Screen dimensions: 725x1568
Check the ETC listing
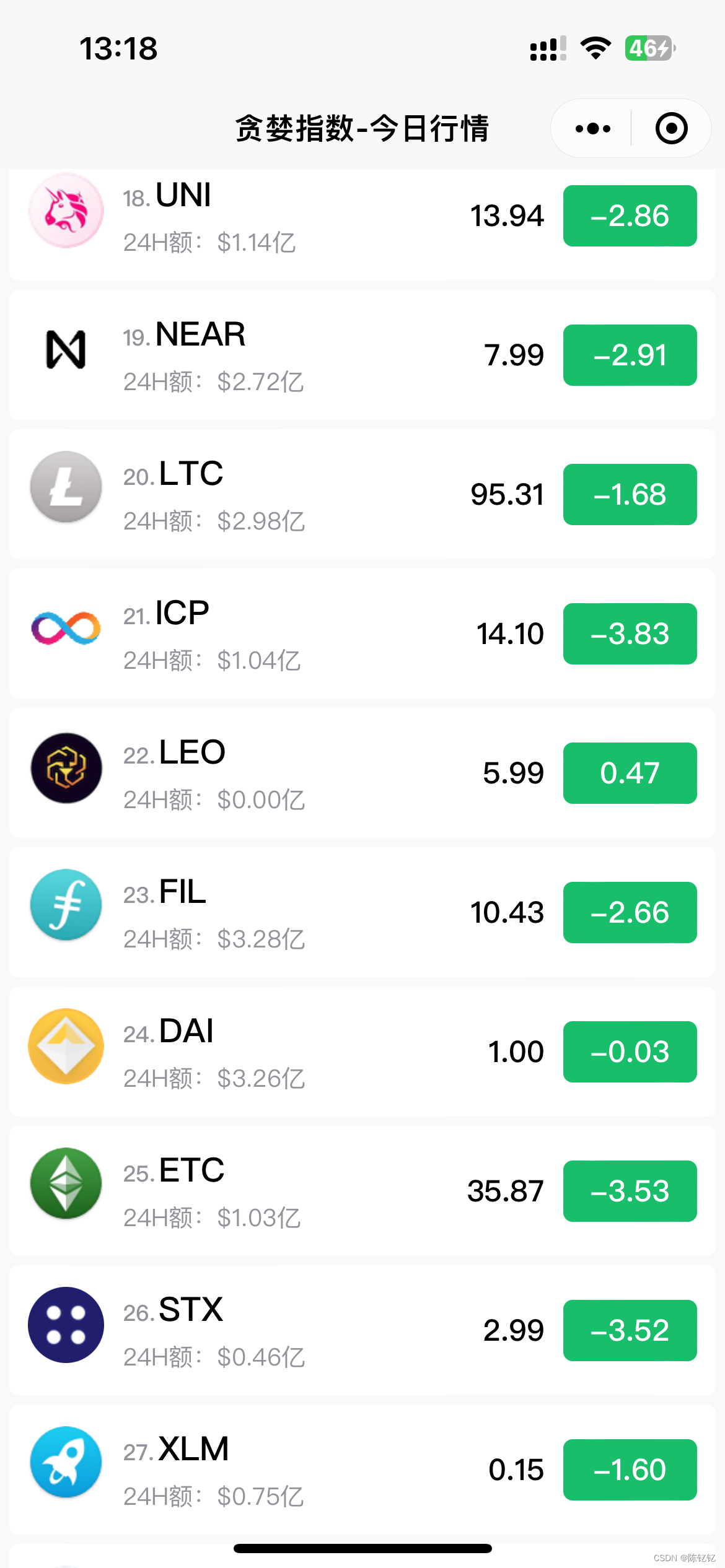(279, 1191)
